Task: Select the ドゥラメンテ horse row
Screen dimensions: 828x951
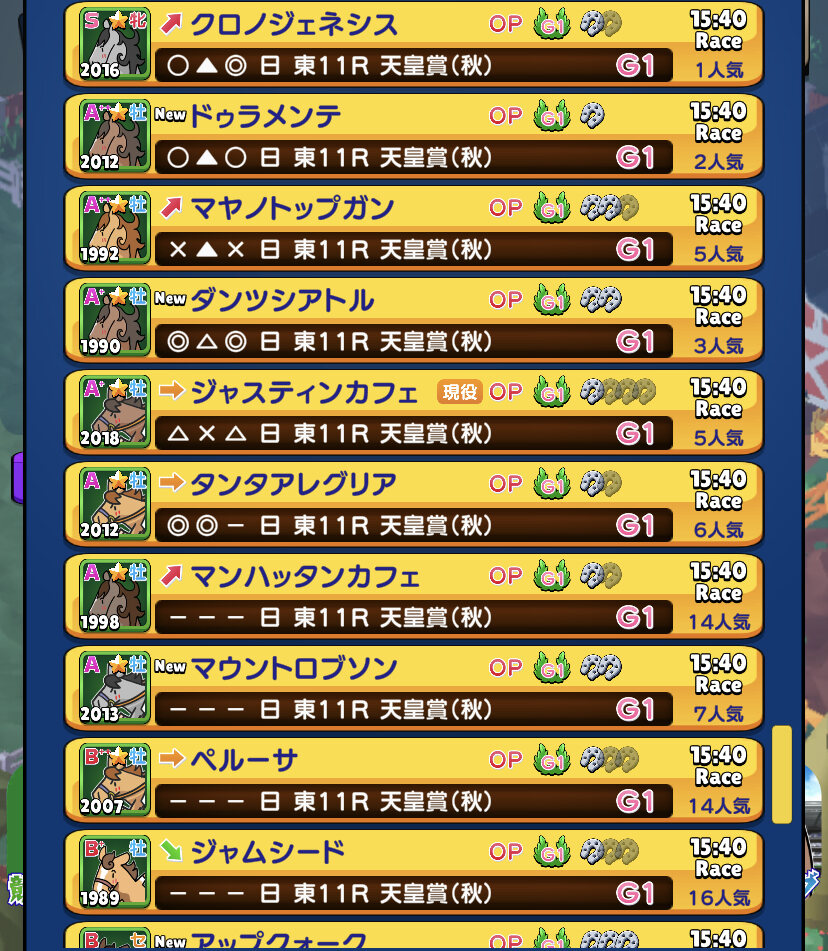Action: pos(413,137)
